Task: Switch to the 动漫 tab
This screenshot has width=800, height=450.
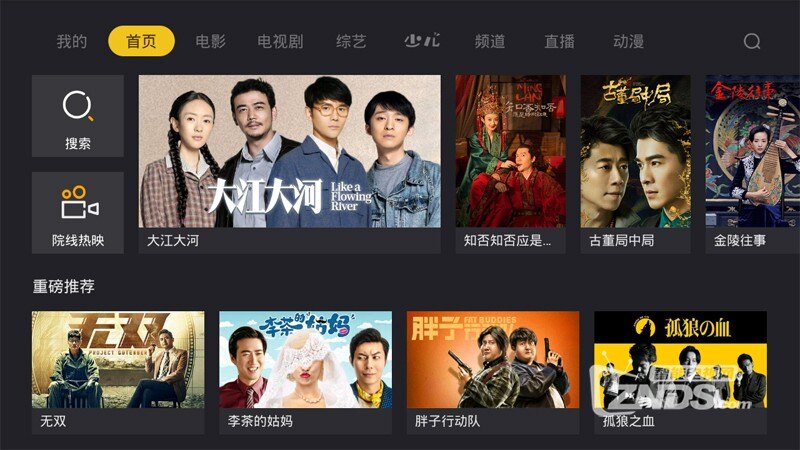Action: point(628,42)
